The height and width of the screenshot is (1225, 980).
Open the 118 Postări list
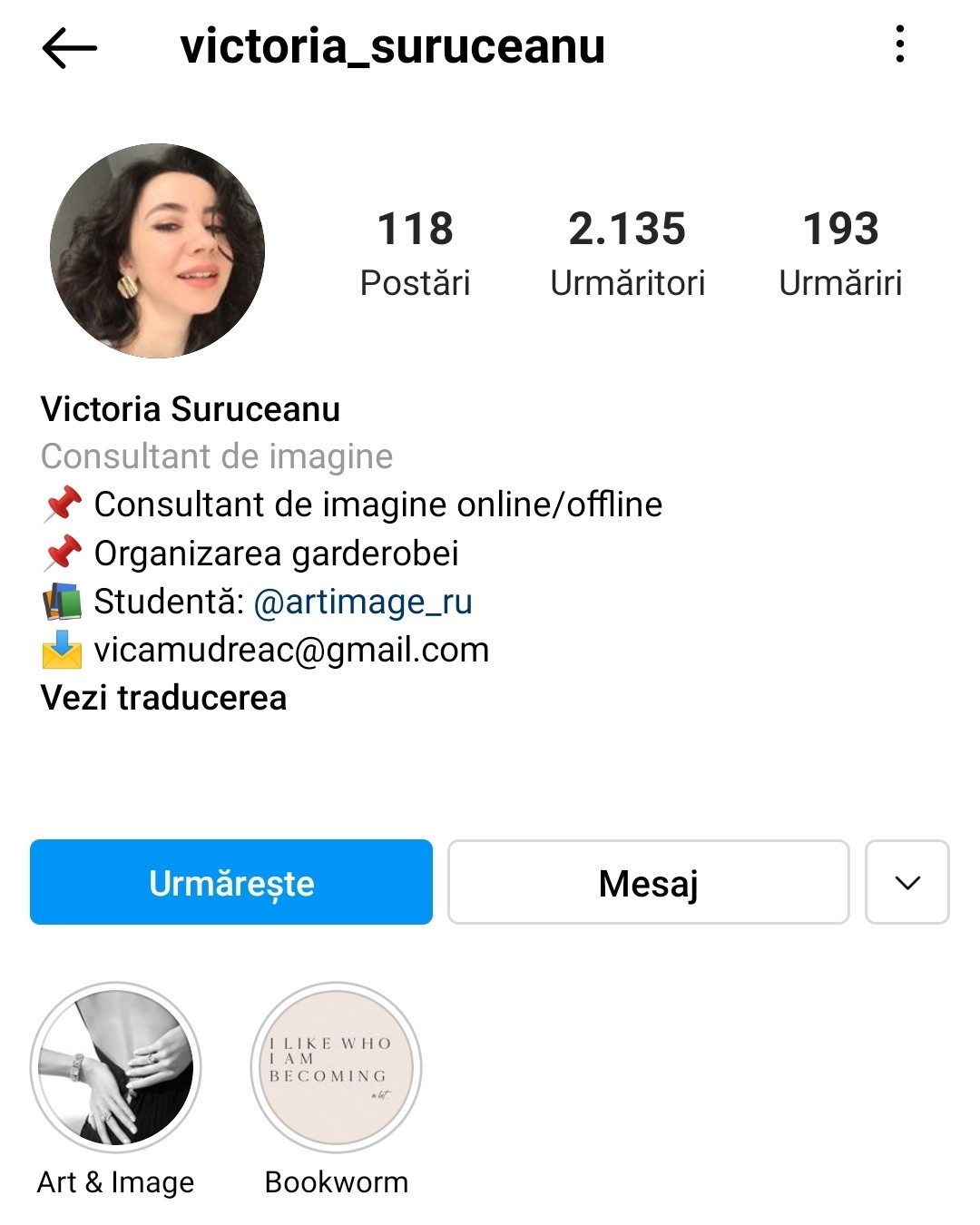(415, 252)
